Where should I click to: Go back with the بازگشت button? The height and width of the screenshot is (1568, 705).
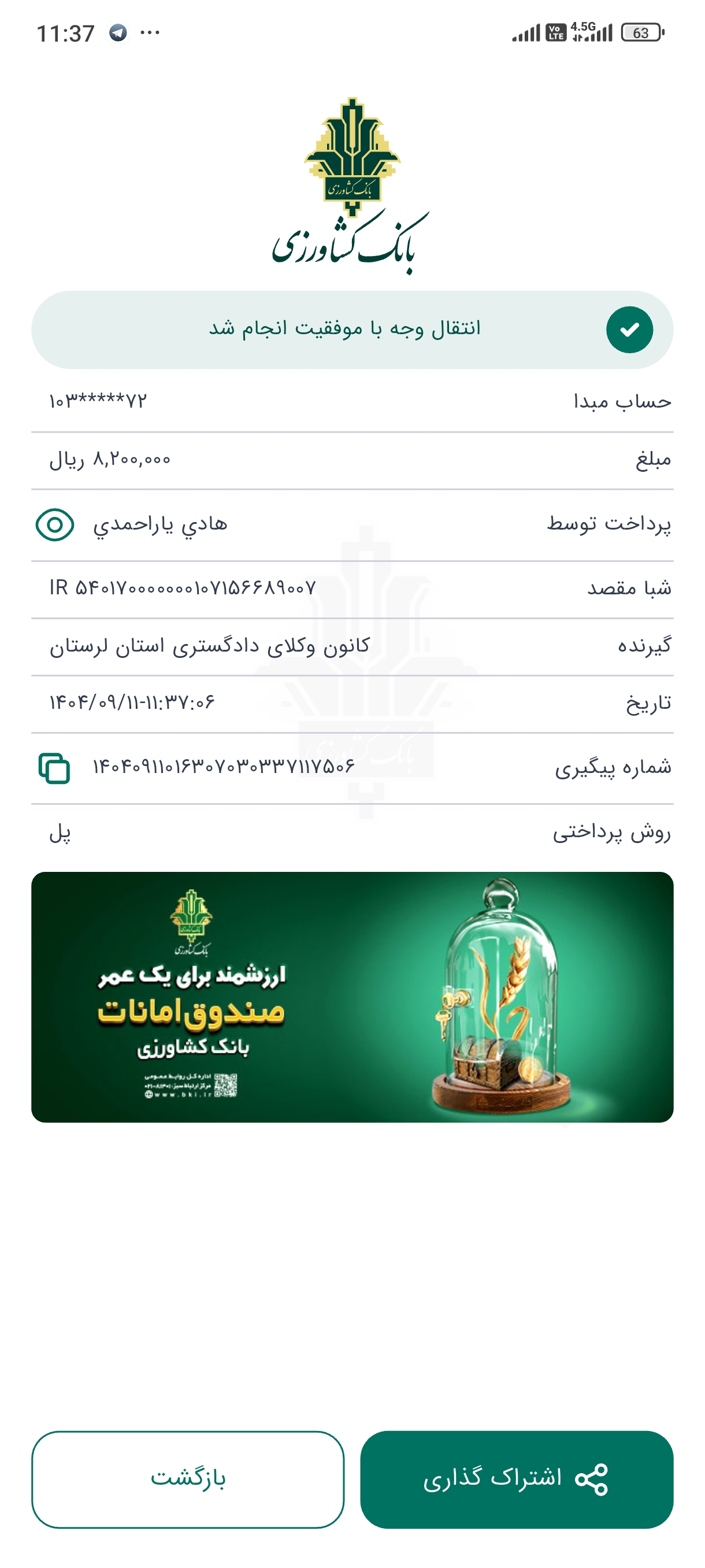click(x=187, y=1478)
